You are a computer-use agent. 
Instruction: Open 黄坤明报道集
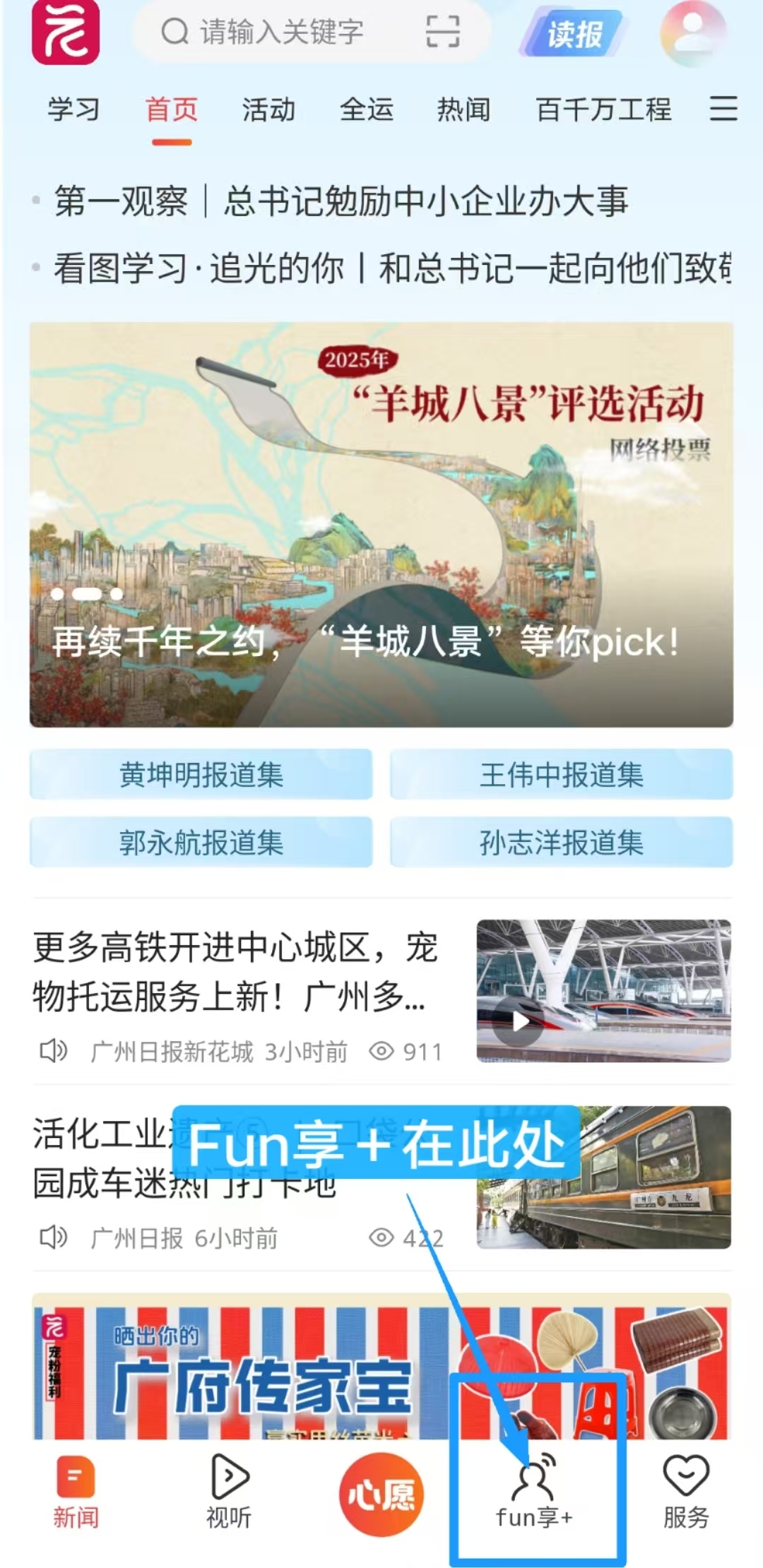click(x=201, y=775)
